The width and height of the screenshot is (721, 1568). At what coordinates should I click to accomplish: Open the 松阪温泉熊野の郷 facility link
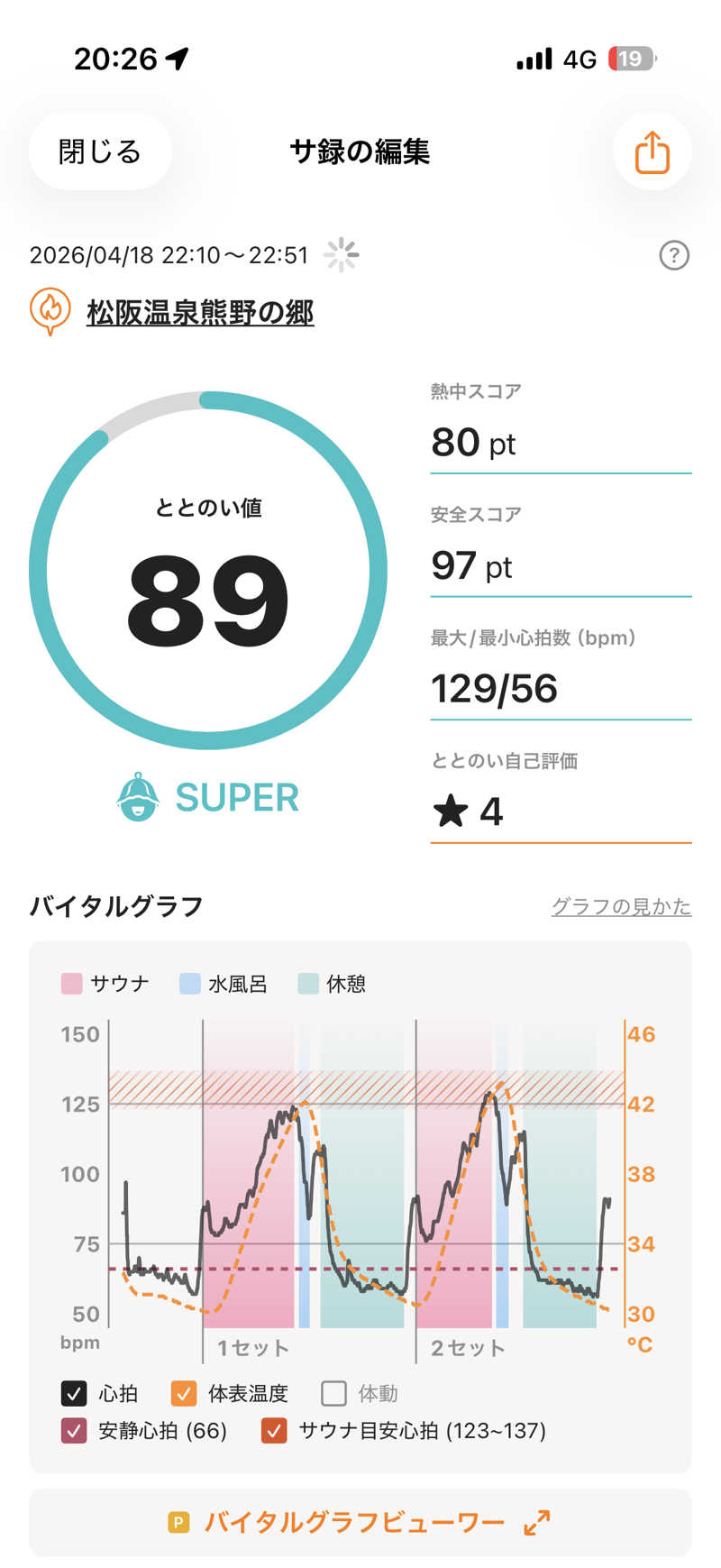tap(200, 313)
